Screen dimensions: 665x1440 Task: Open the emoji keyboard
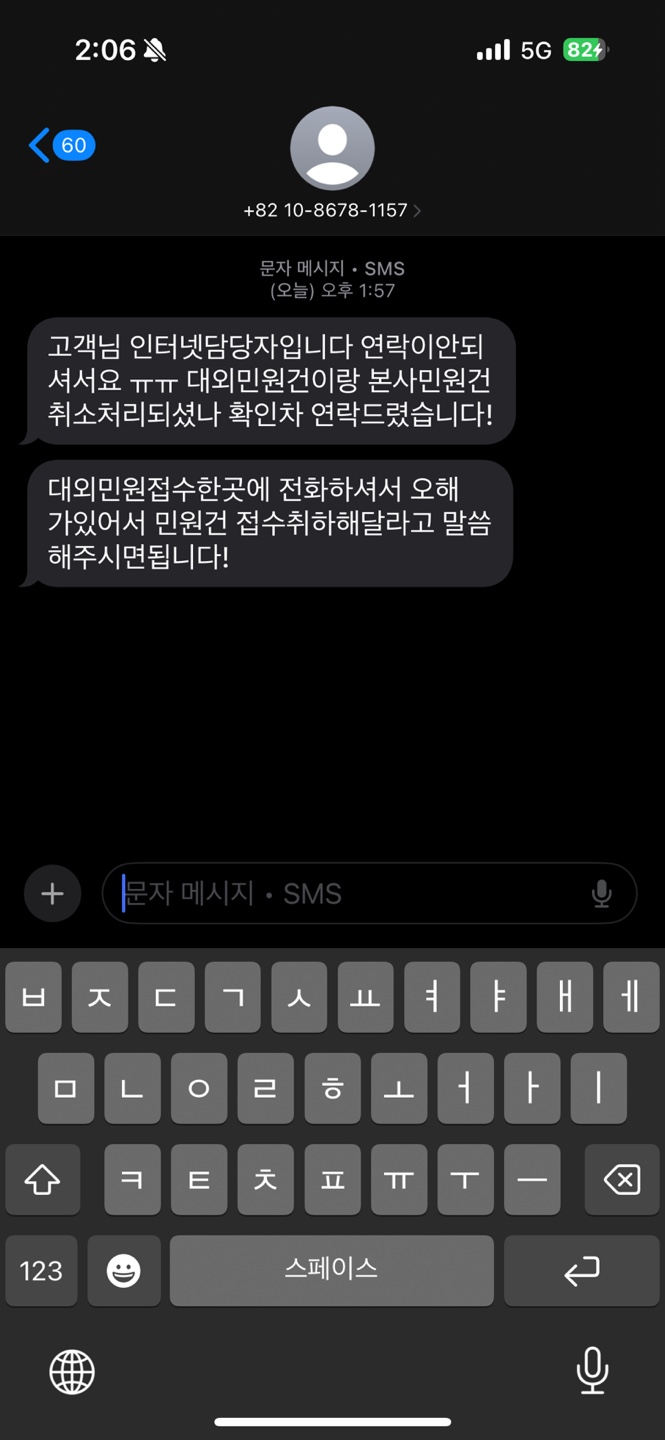click(x=124, y=1270)
